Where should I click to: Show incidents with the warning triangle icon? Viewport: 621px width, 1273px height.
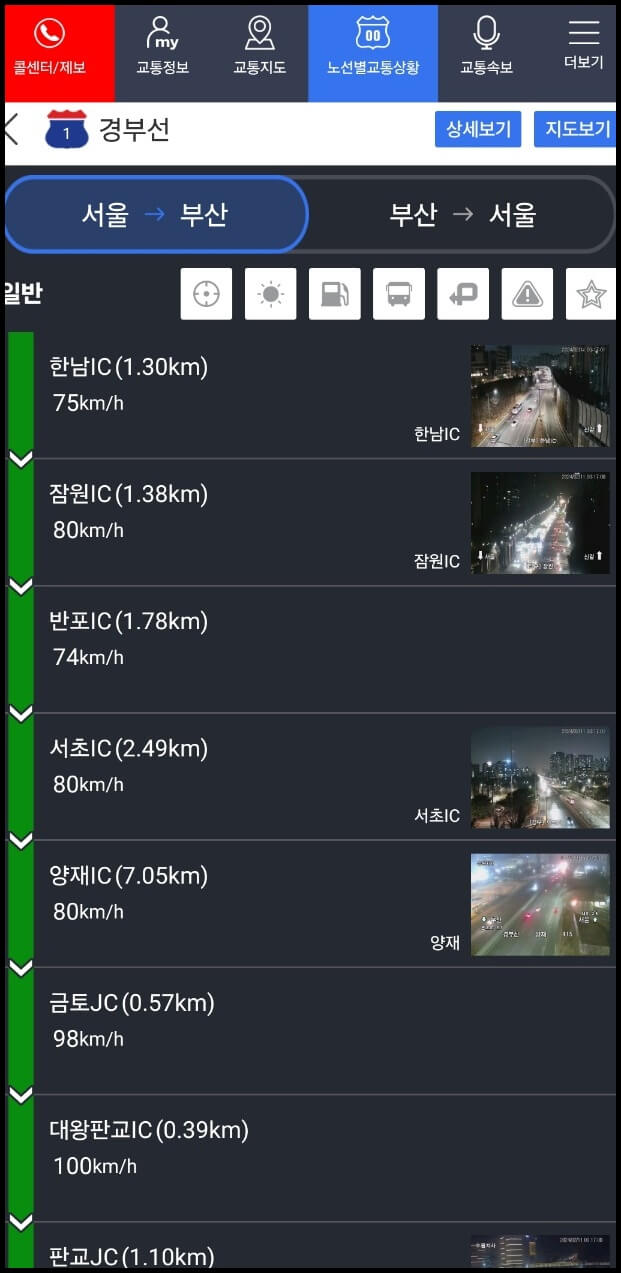tap(527, 294)
